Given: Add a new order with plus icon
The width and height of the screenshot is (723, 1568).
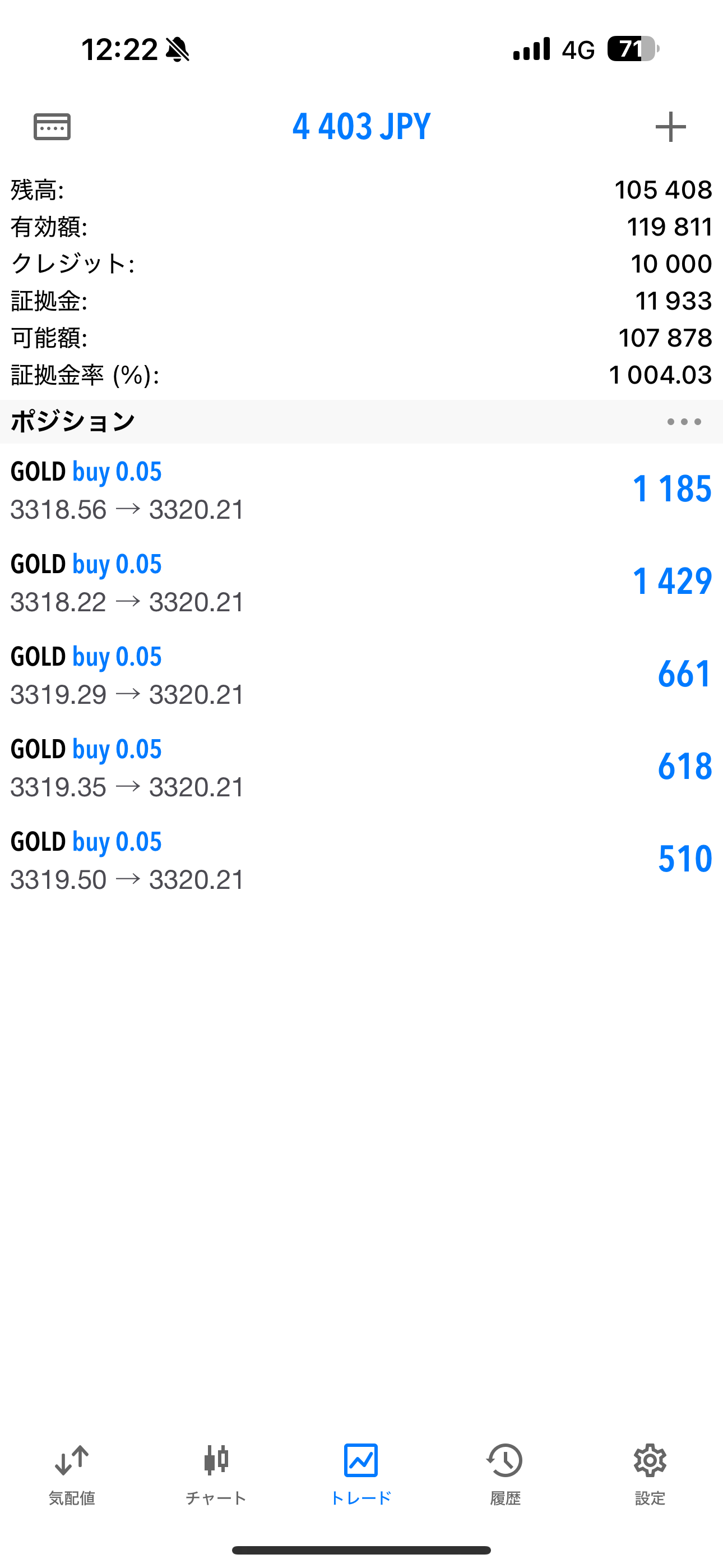Looking at the screenshot, I should coord(671,127).
